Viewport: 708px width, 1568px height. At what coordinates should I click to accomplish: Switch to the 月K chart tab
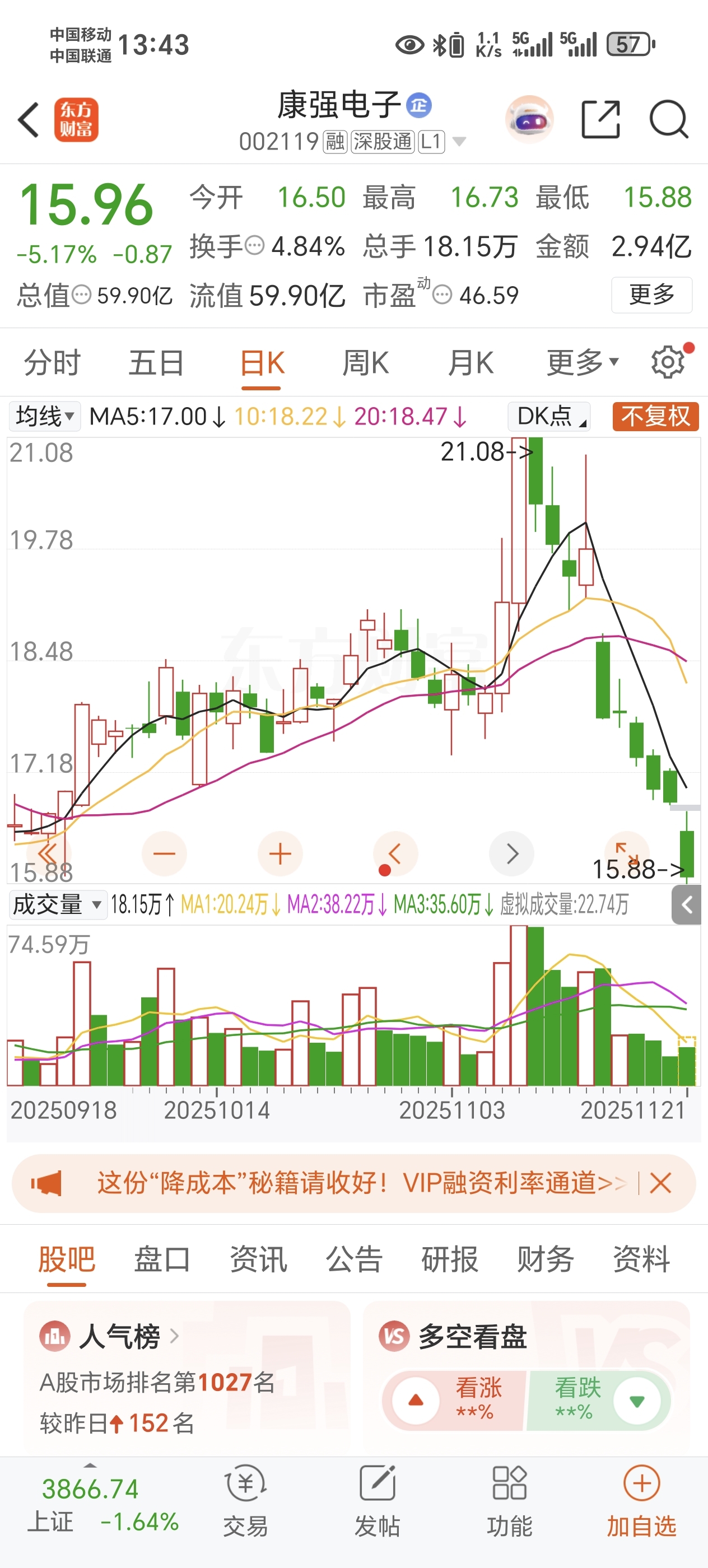pos(470,363)
